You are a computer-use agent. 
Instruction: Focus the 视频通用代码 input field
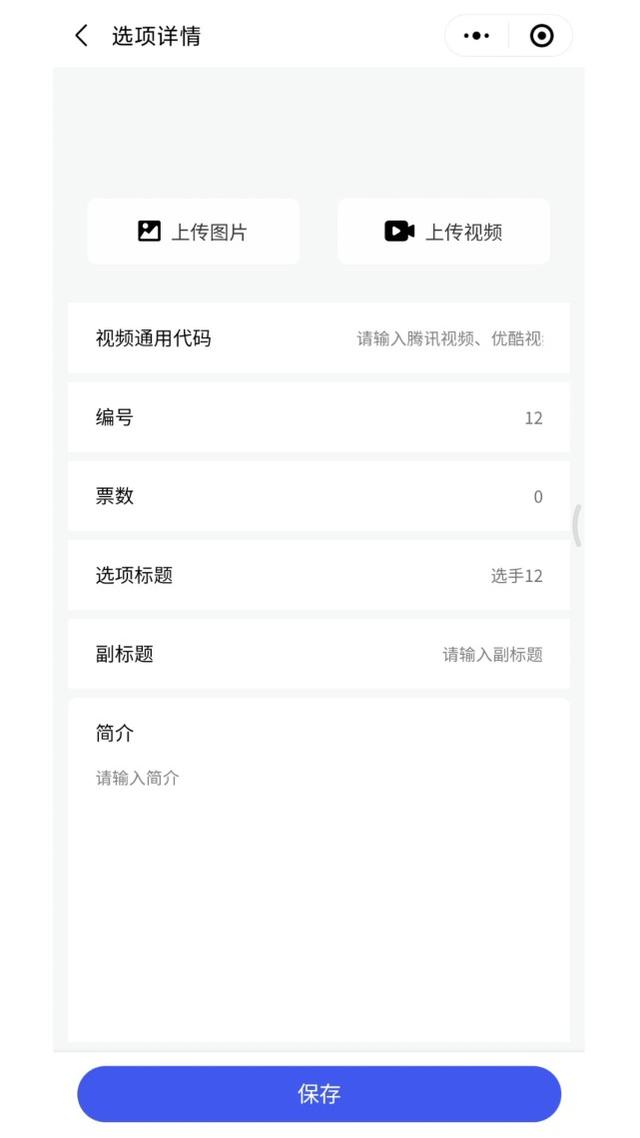(x=449, y=338)
